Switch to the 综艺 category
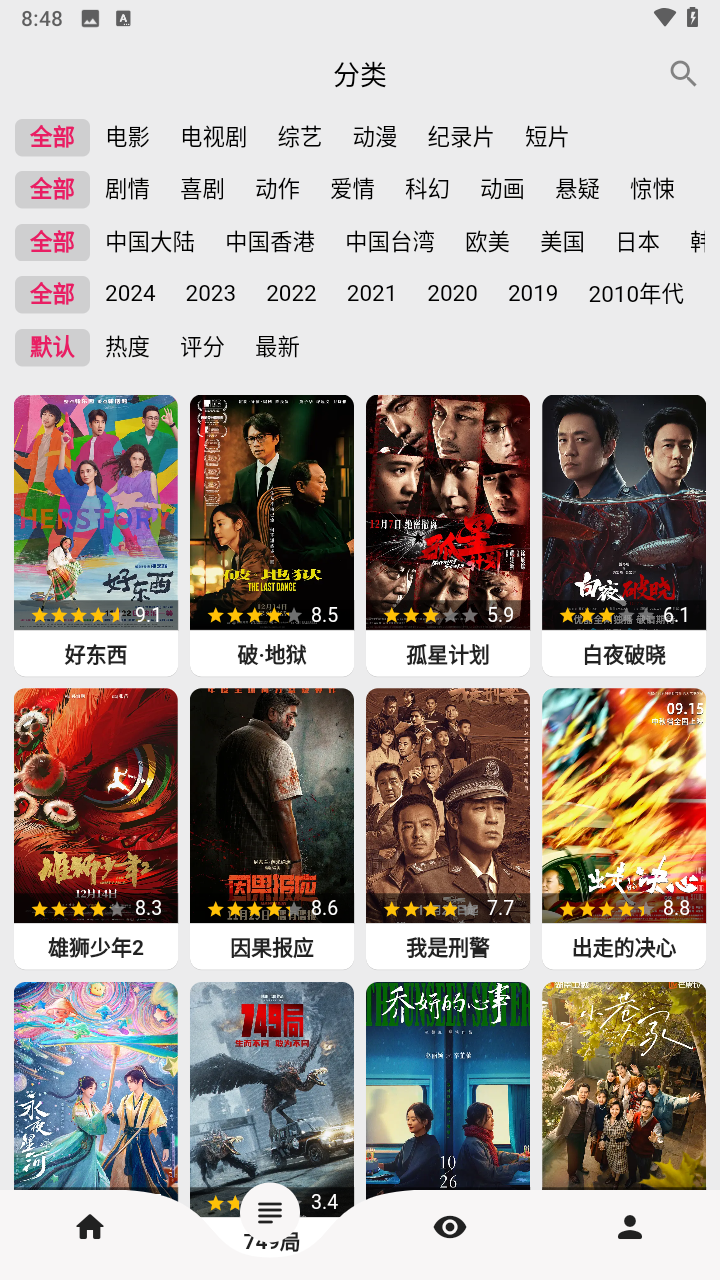Image resolution: width=720 pixels, height=1280 pixels. click(298, 137)
